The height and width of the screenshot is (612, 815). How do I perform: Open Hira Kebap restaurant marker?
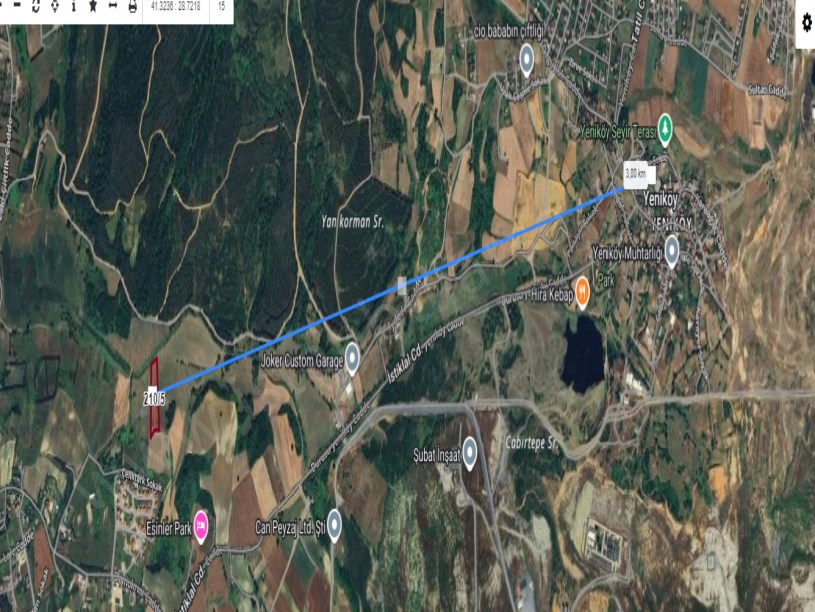coord(582,285)
